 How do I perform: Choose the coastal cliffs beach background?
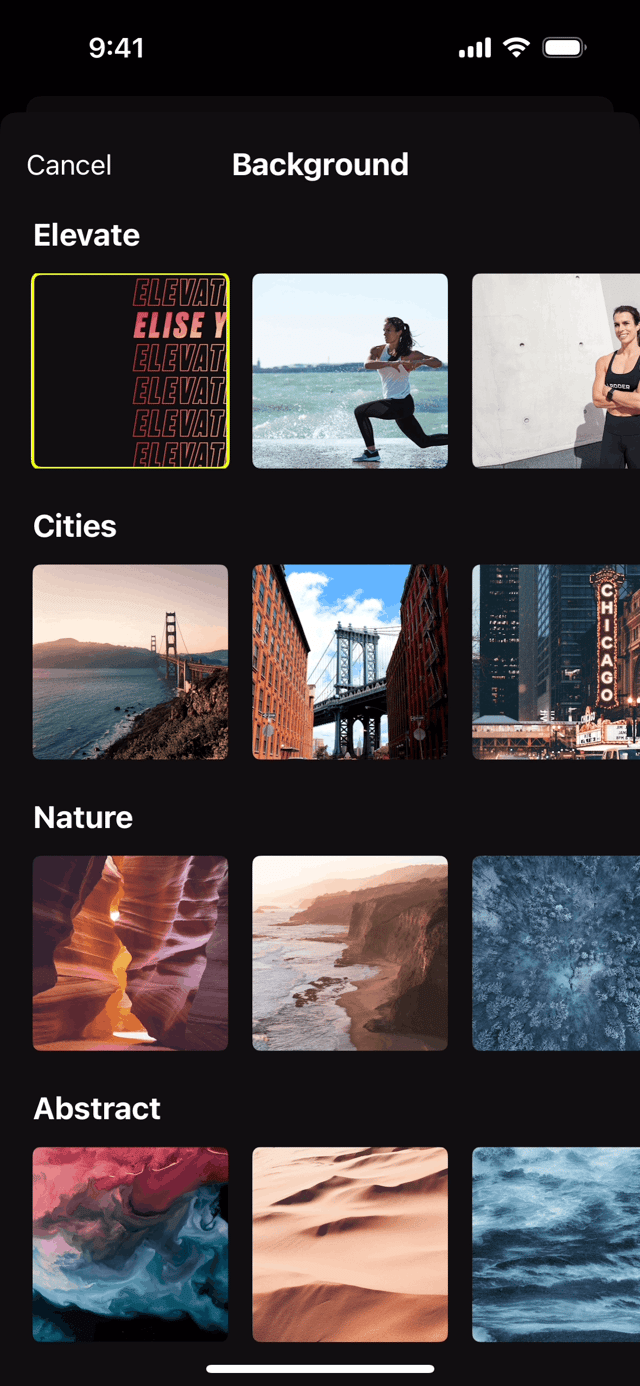[350, 953]
